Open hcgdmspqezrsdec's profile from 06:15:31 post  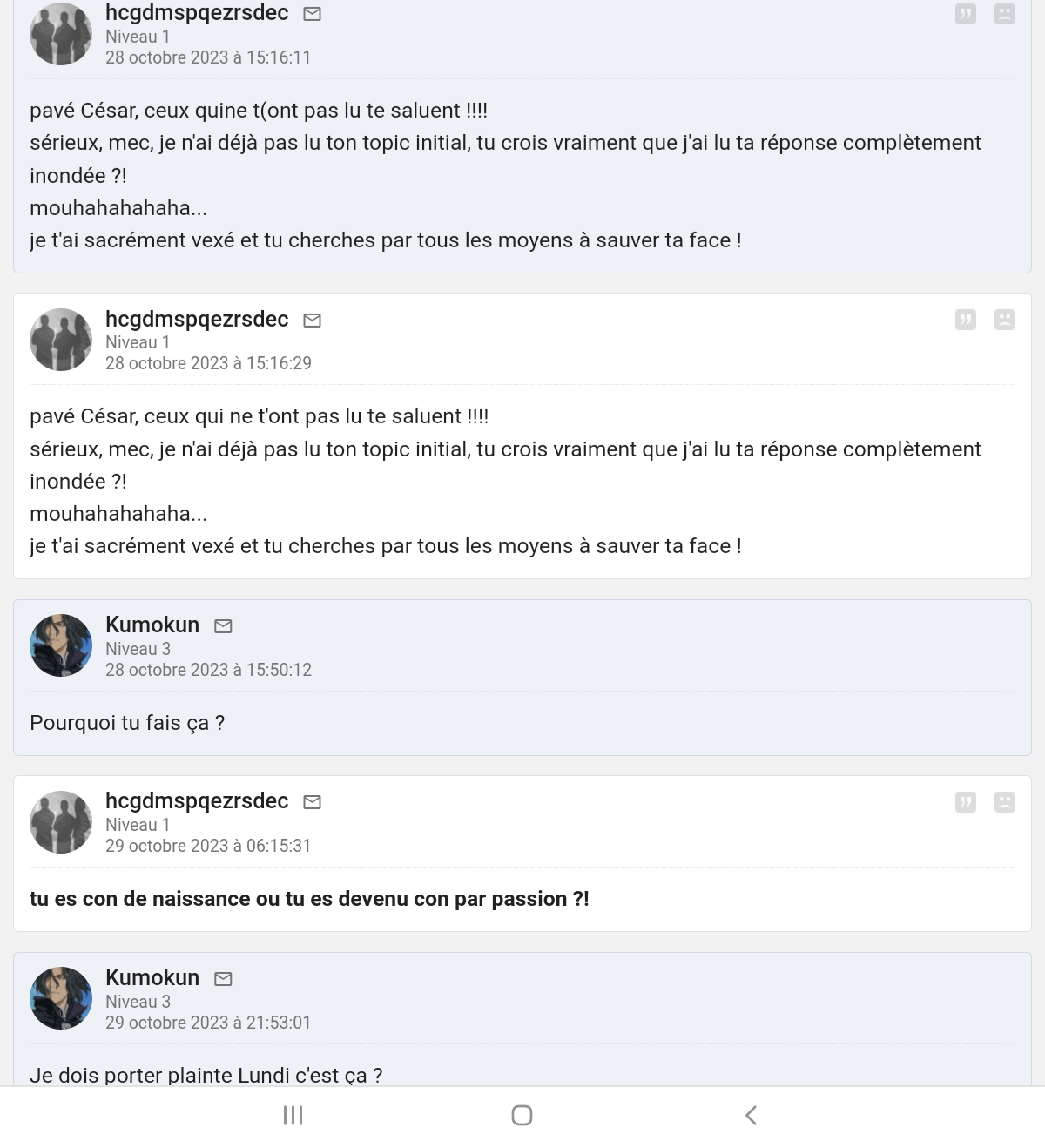(197, 801)
